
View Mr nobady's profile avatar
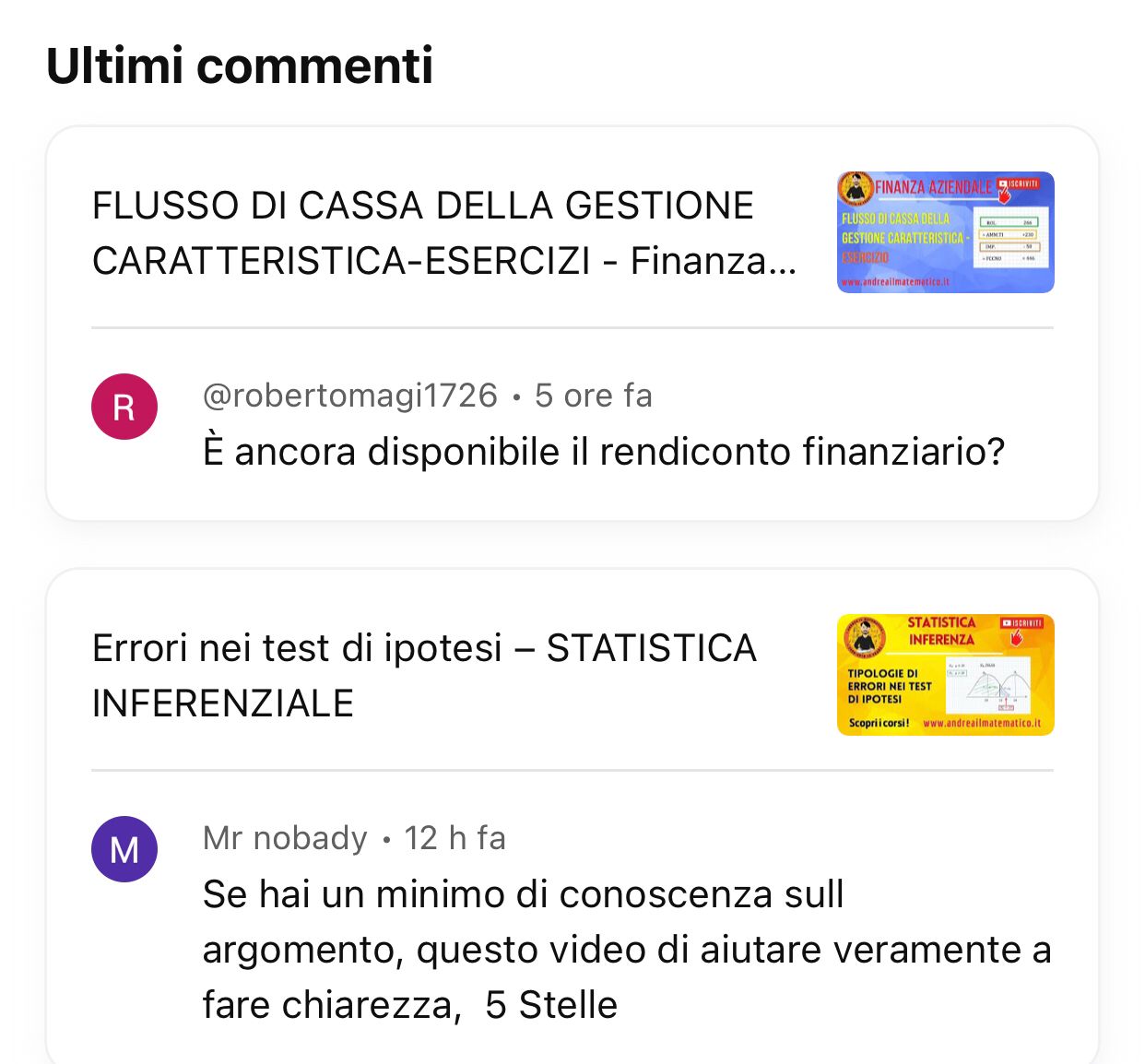pyautogui.click(x=124, y=849)
